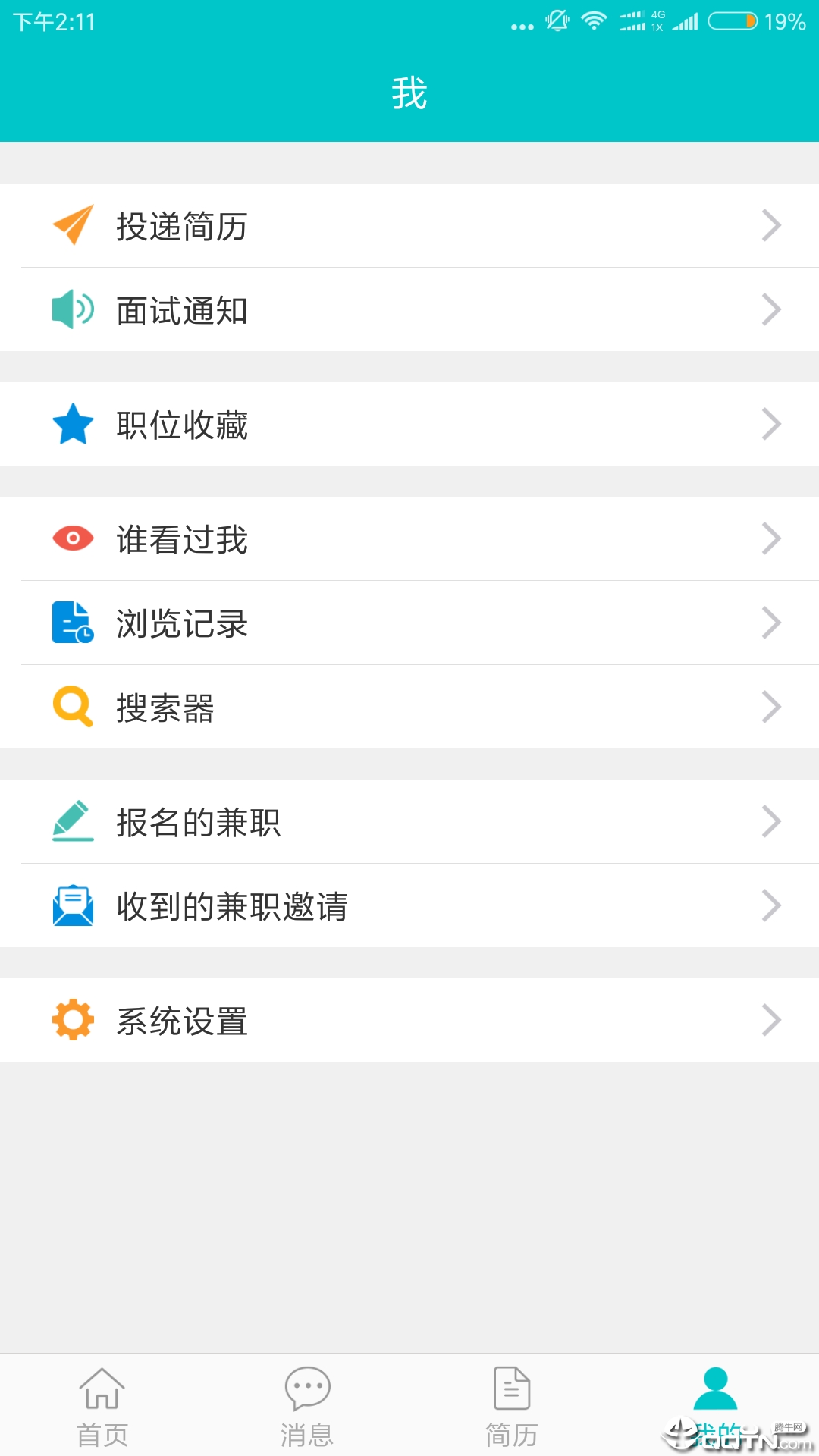
Task: Open the 收到的兼职邀请 list entry
Action: tap(409, 905)
